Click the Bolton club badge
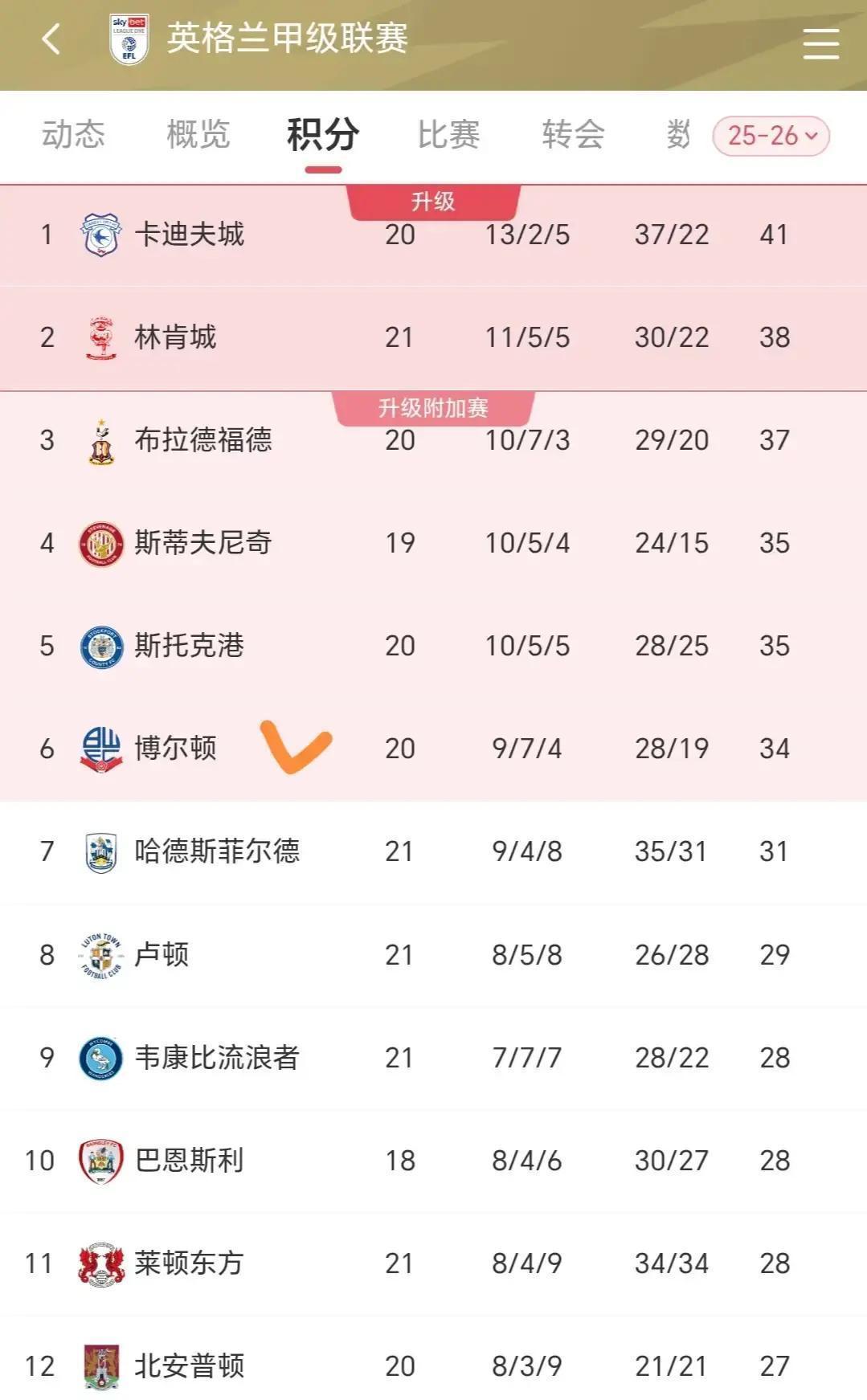Screen dimensions: 867x1400 tap(101, 749)
